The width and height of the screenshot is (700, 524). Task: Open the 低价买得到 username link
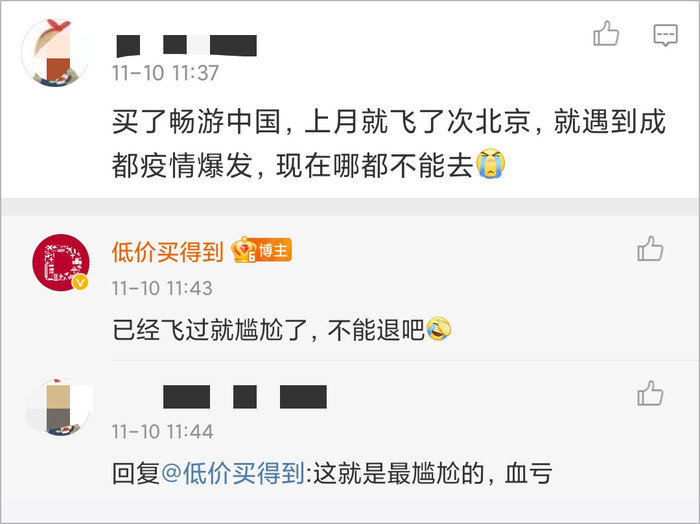pos(167,251)
